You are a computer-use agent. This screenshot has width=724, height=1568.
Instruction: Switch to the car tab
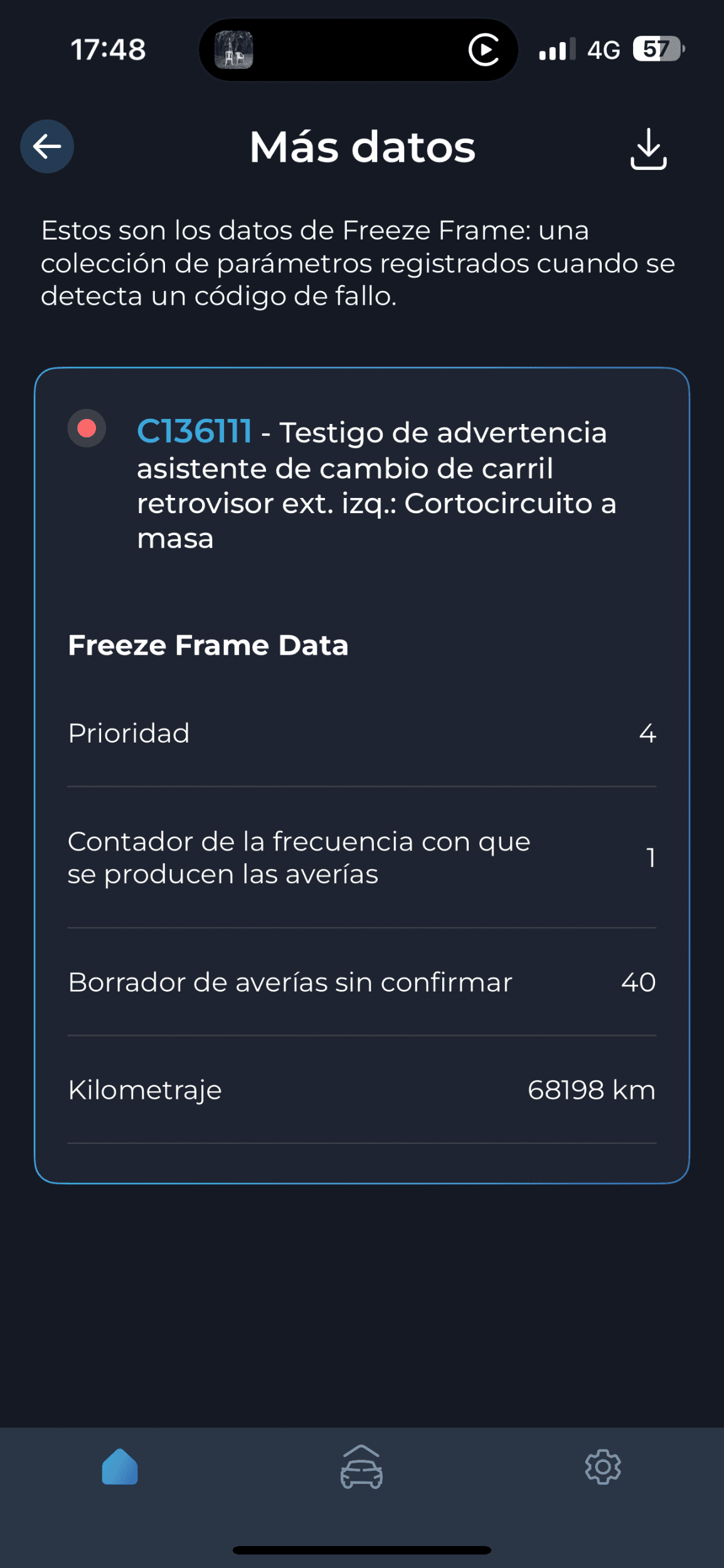coord(361,1467)
